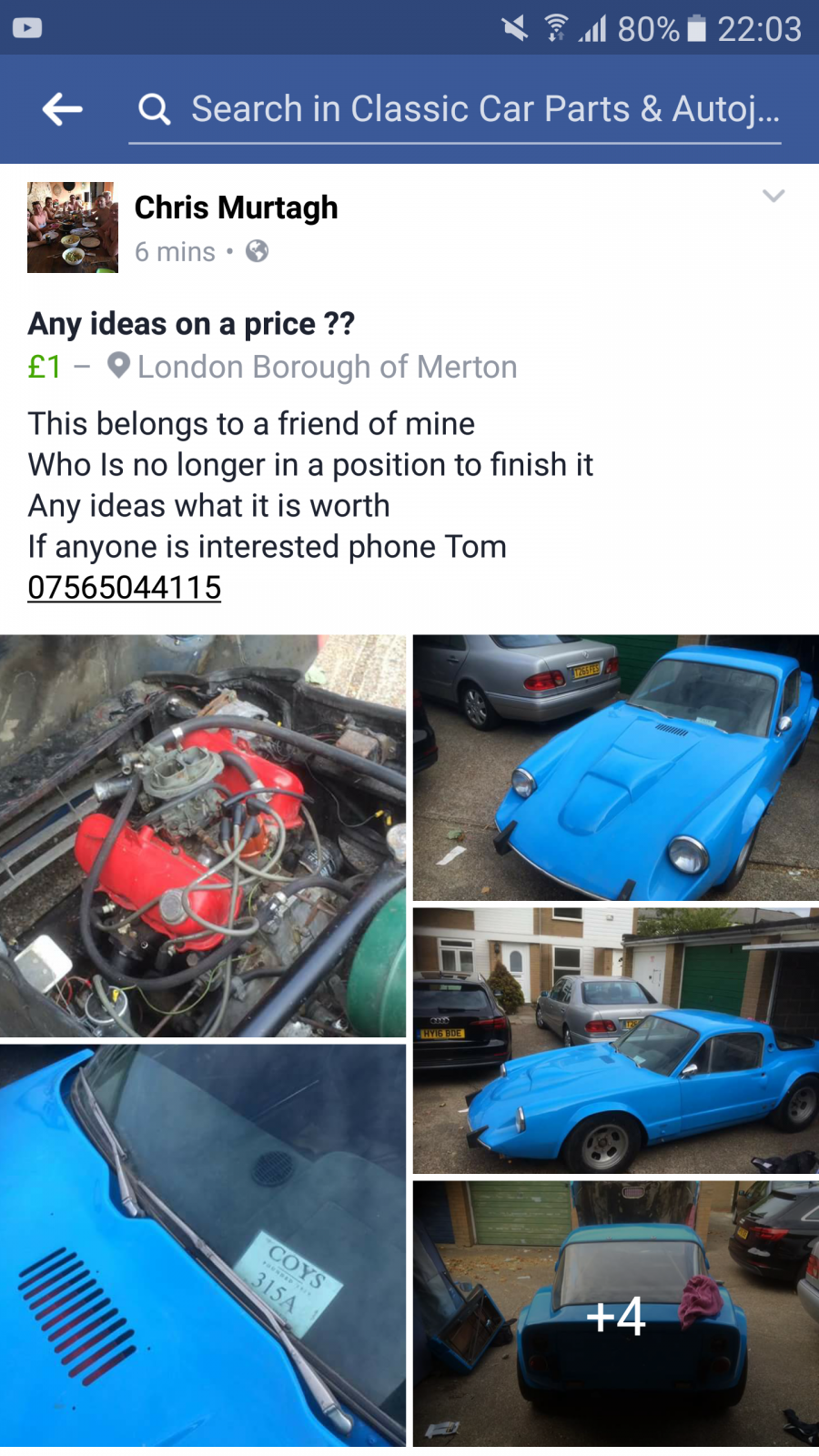View the blue car bonnet photo

pos(616,767)
